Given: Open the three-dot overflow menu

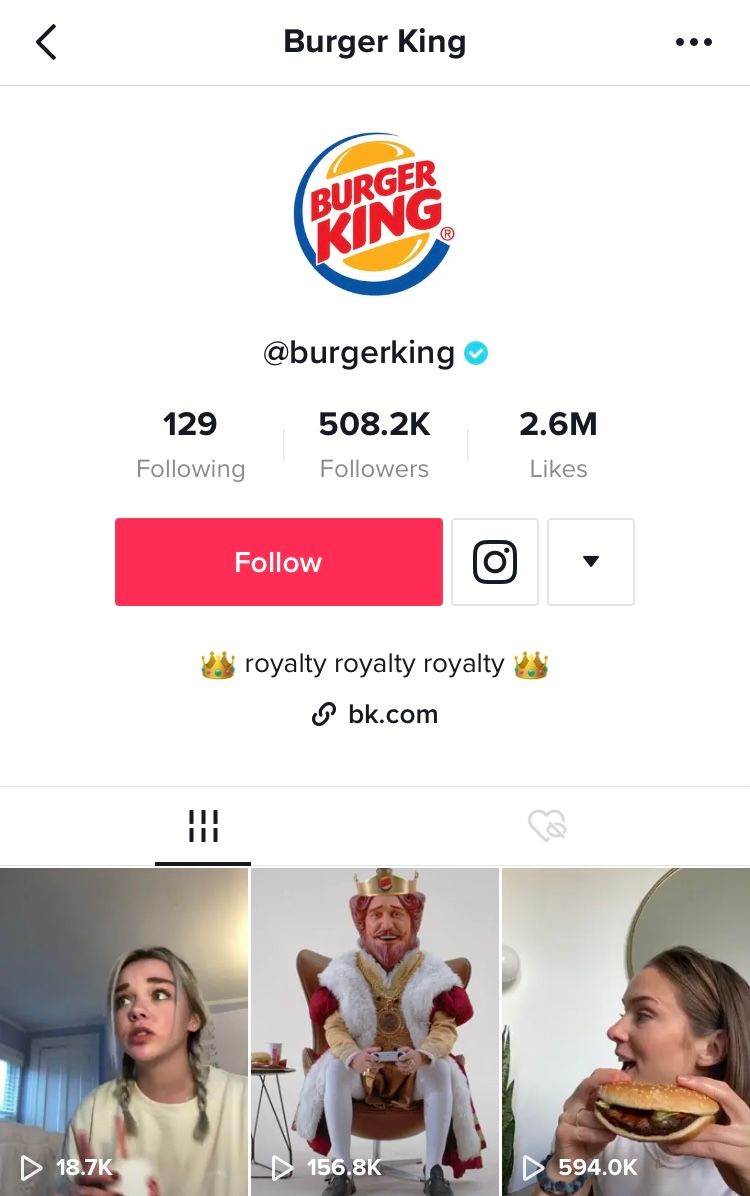Looking at the screenshot, I should coord(693,42).
